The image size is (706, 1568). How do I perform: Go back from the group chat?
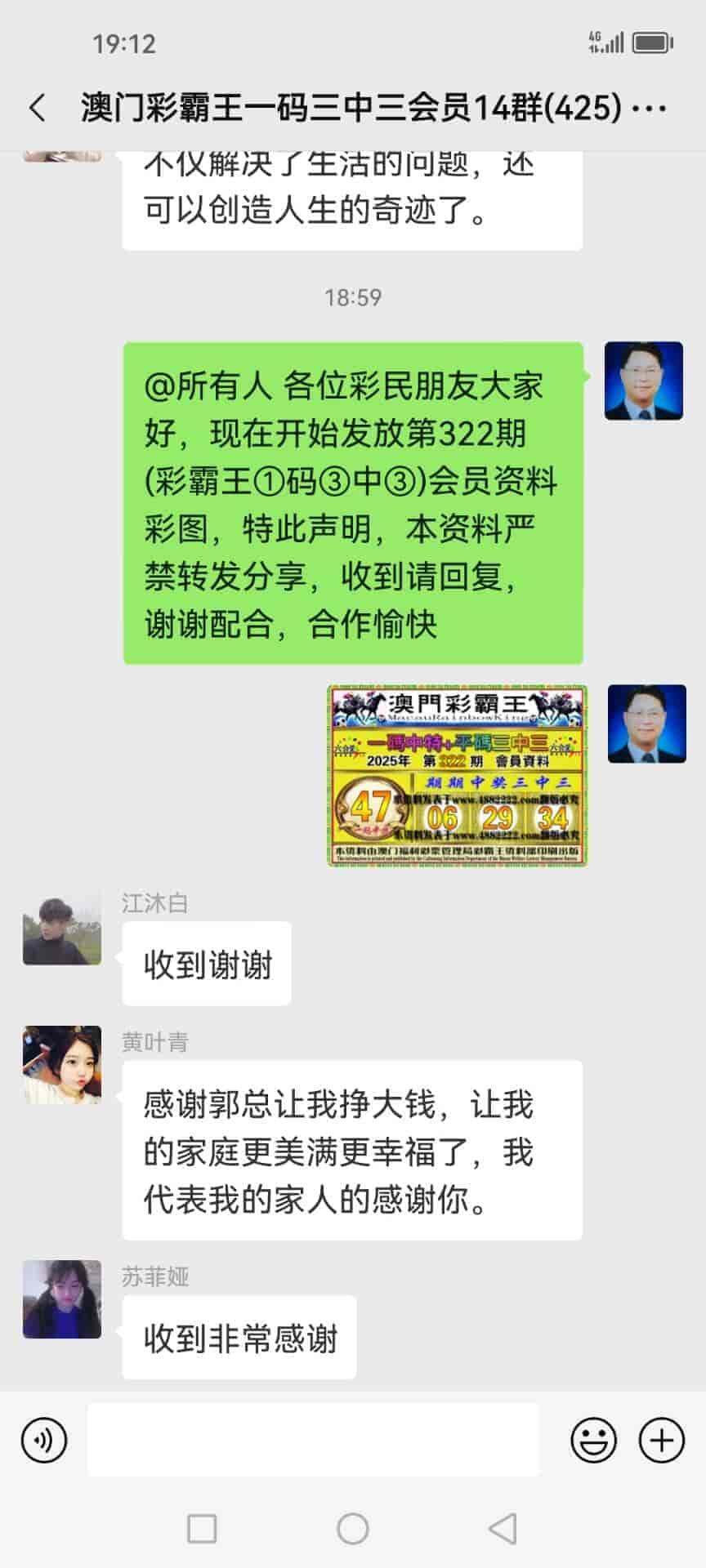click(38, 108)
